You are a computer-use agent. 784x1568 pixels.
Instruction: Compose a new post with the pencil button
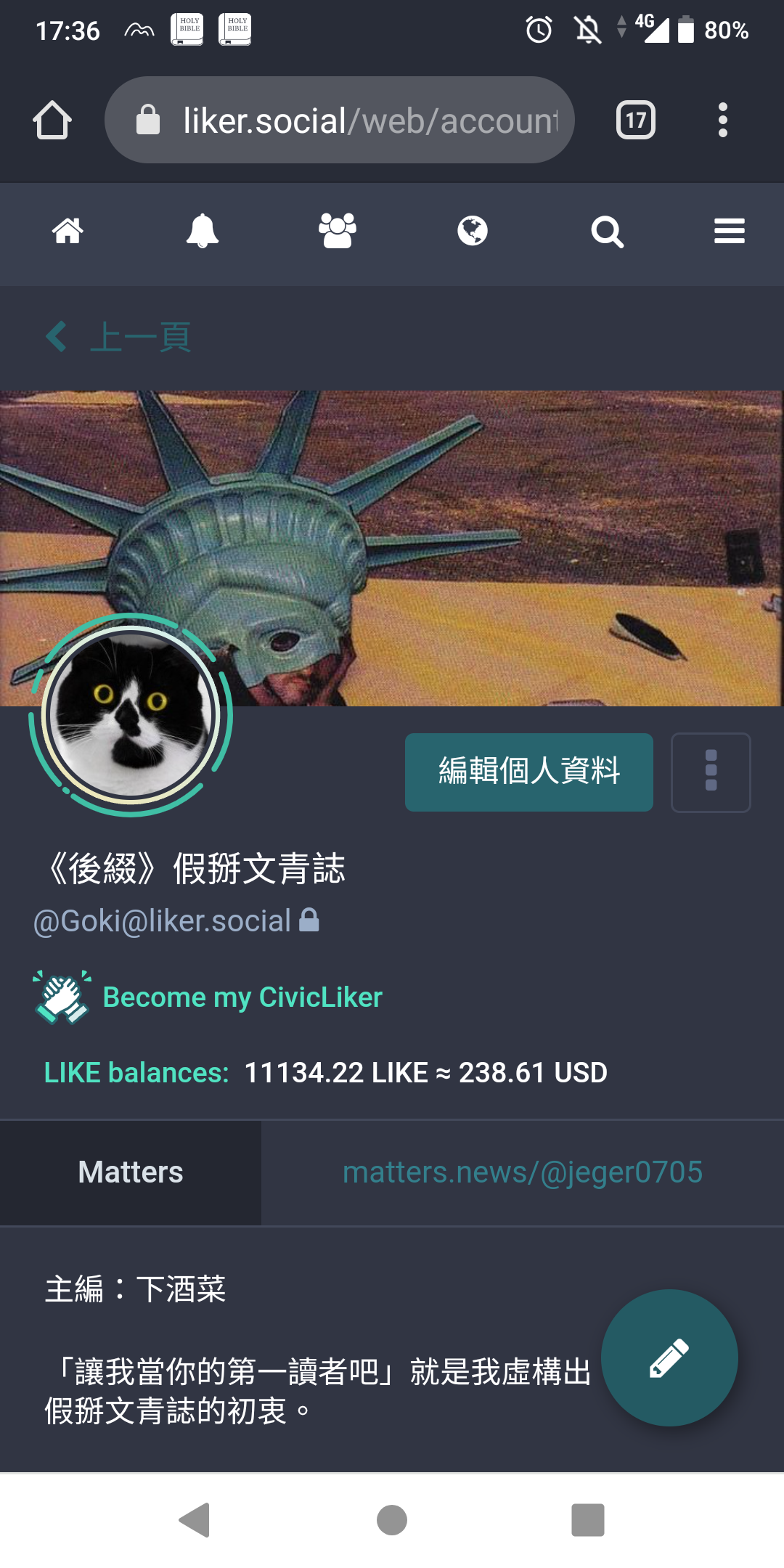click(x=669, y=1357)
